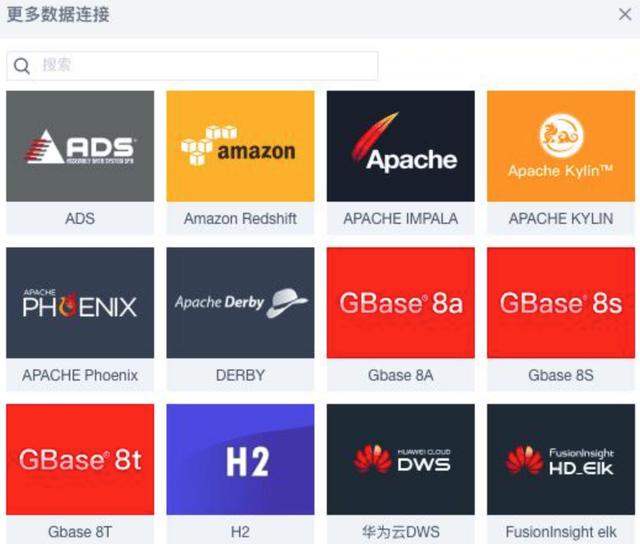Viewport: 640px width, 544px height.
Task: Tap the search input box
Action: pyautogui.click(x=200, y=66)
